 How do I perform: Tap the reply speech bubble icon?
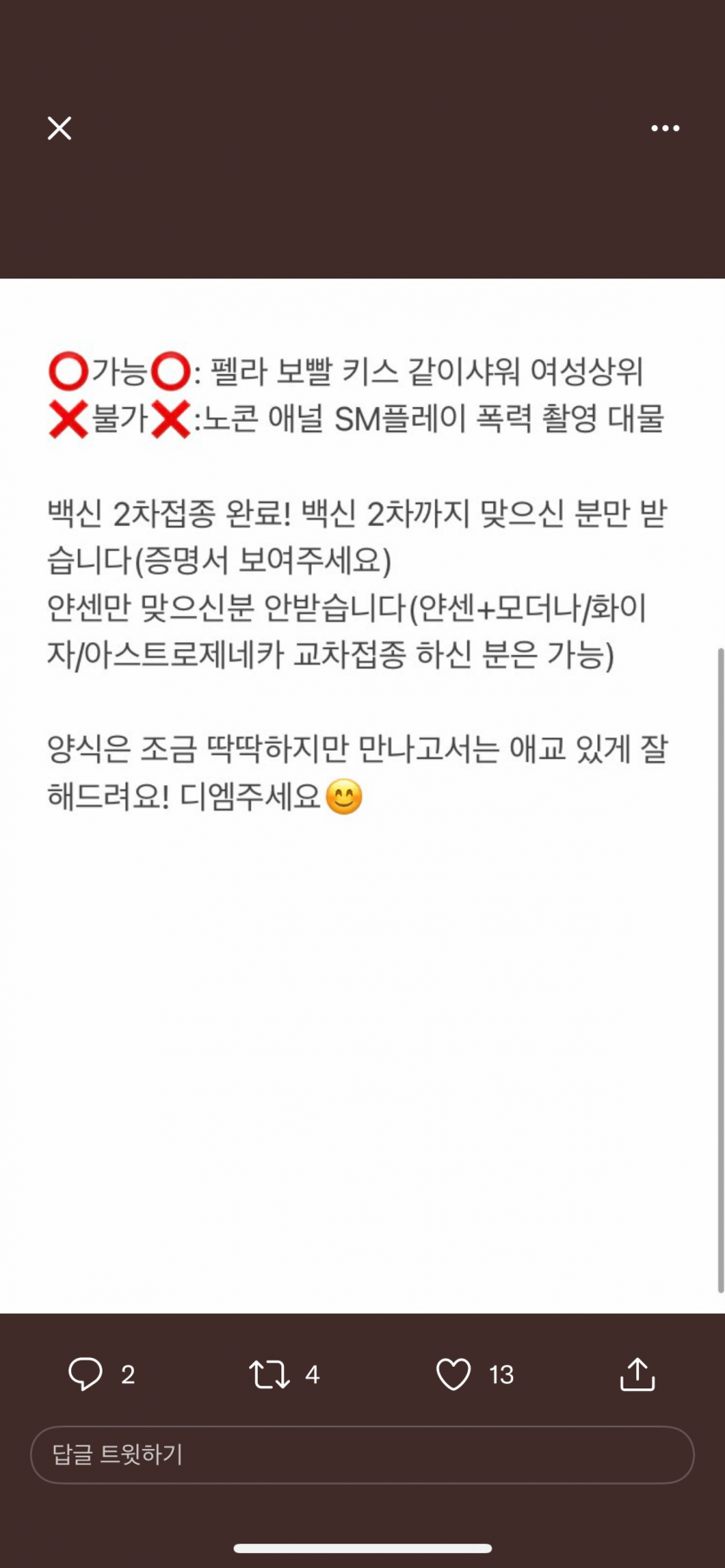[x=85, y=1374]
